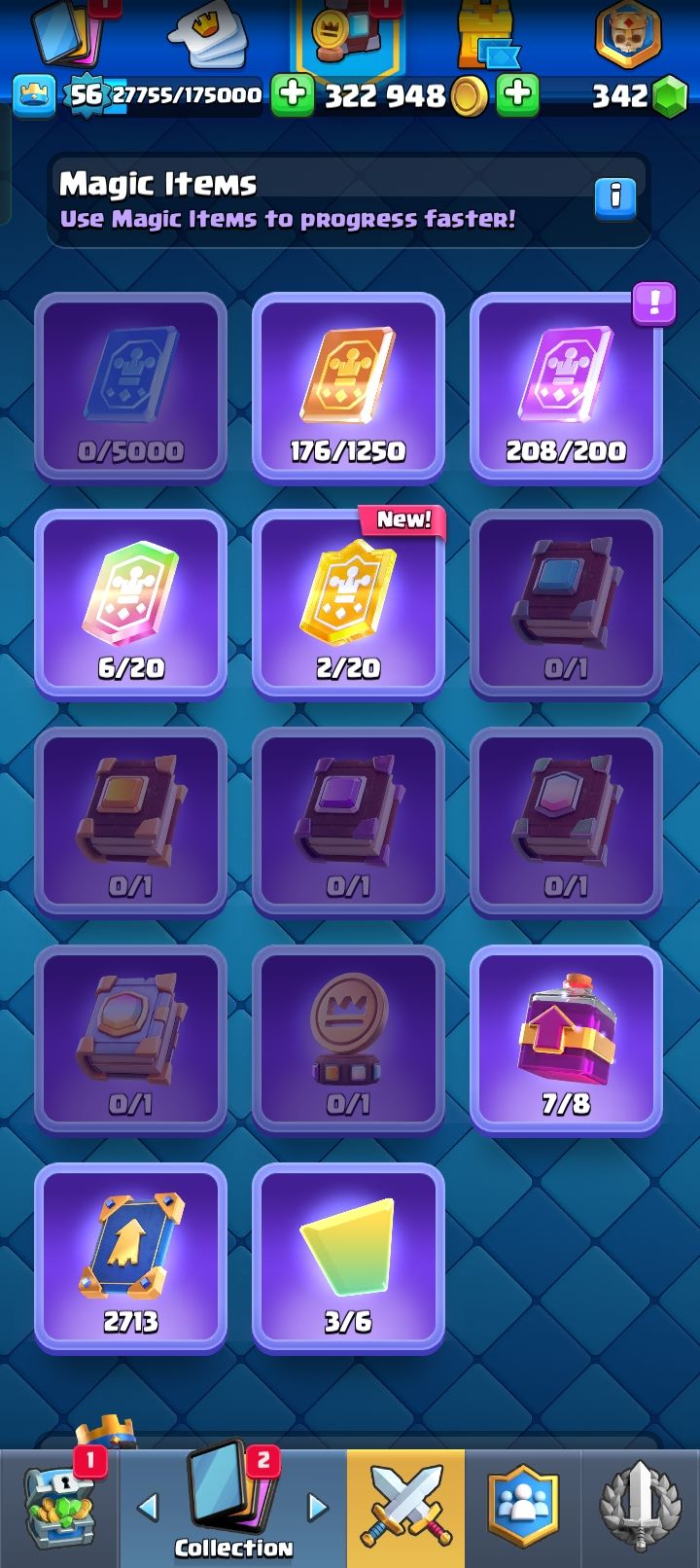Tap the left arrow beside Collection
This screenshot has width=700, height=1568.
[x=148, y=1507]
